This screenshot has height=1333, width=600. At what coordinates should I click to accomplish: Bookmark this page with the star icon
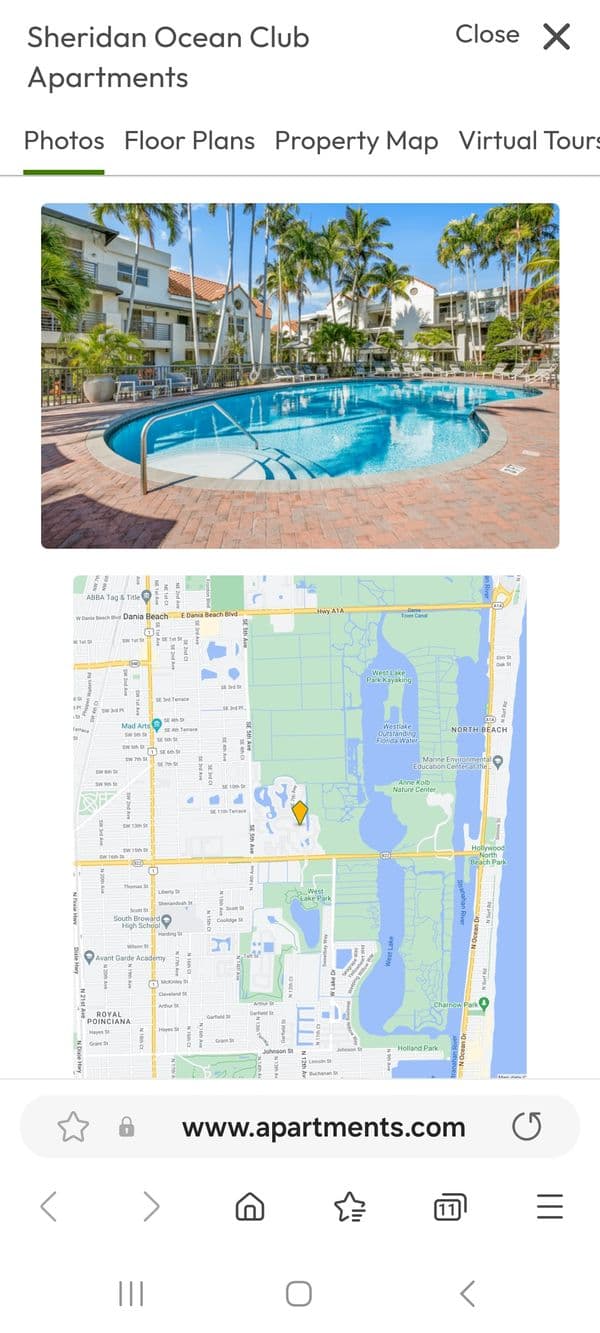(73, 1127)
